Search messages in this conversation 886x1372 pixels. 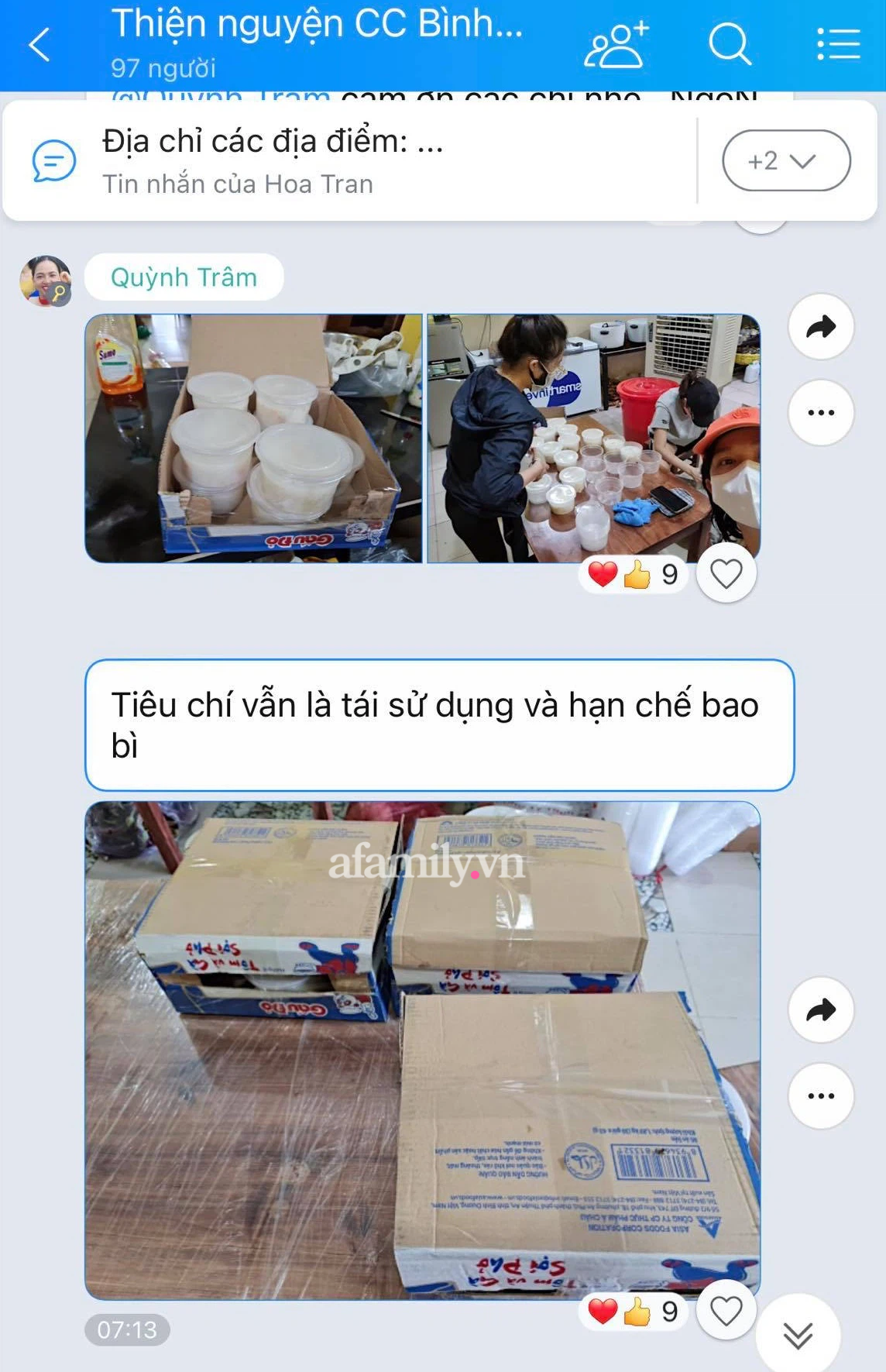pos(730,44)
